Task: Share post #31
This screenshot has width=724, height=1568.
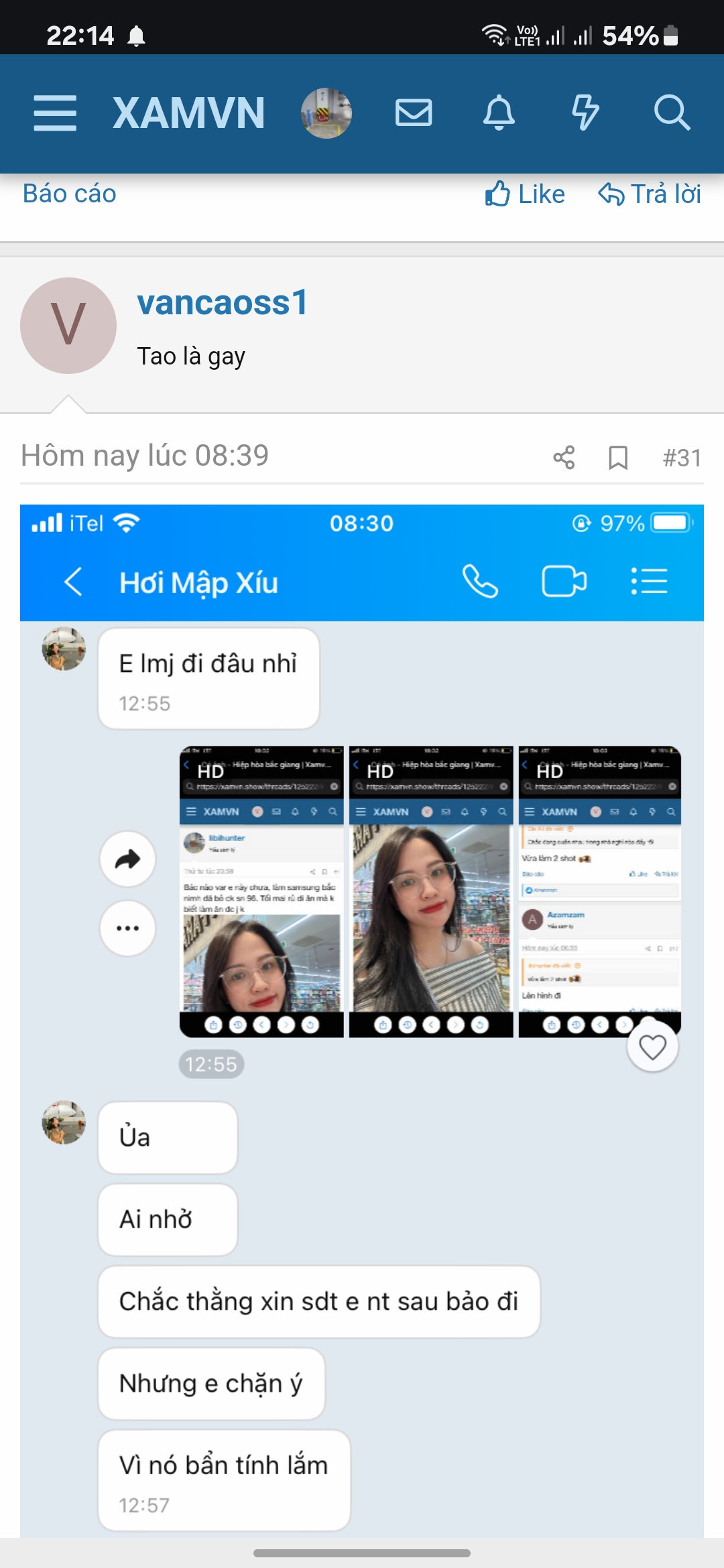Action: pos(564,458)
